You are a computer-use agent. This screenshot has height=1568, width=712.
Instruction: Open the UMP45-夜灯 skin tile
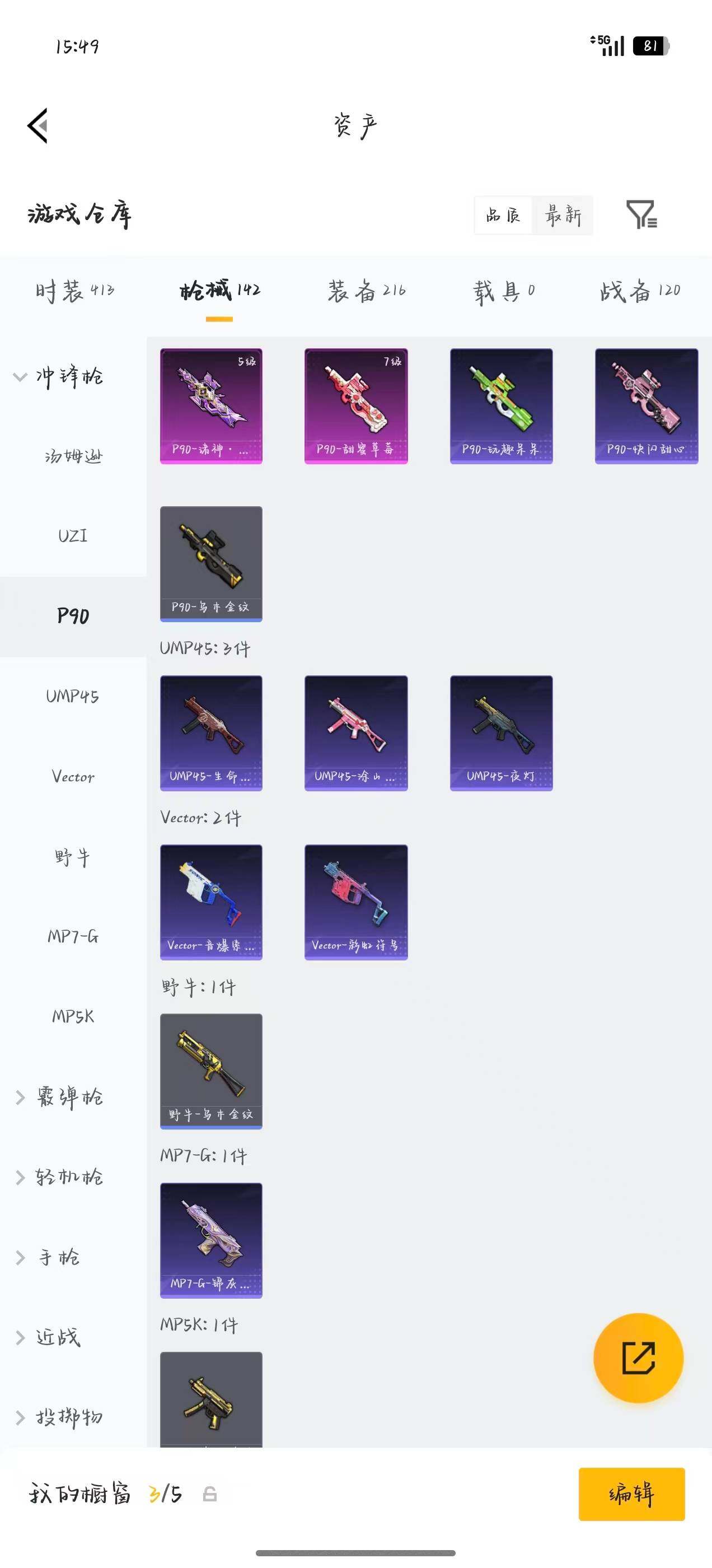point(502,733)
